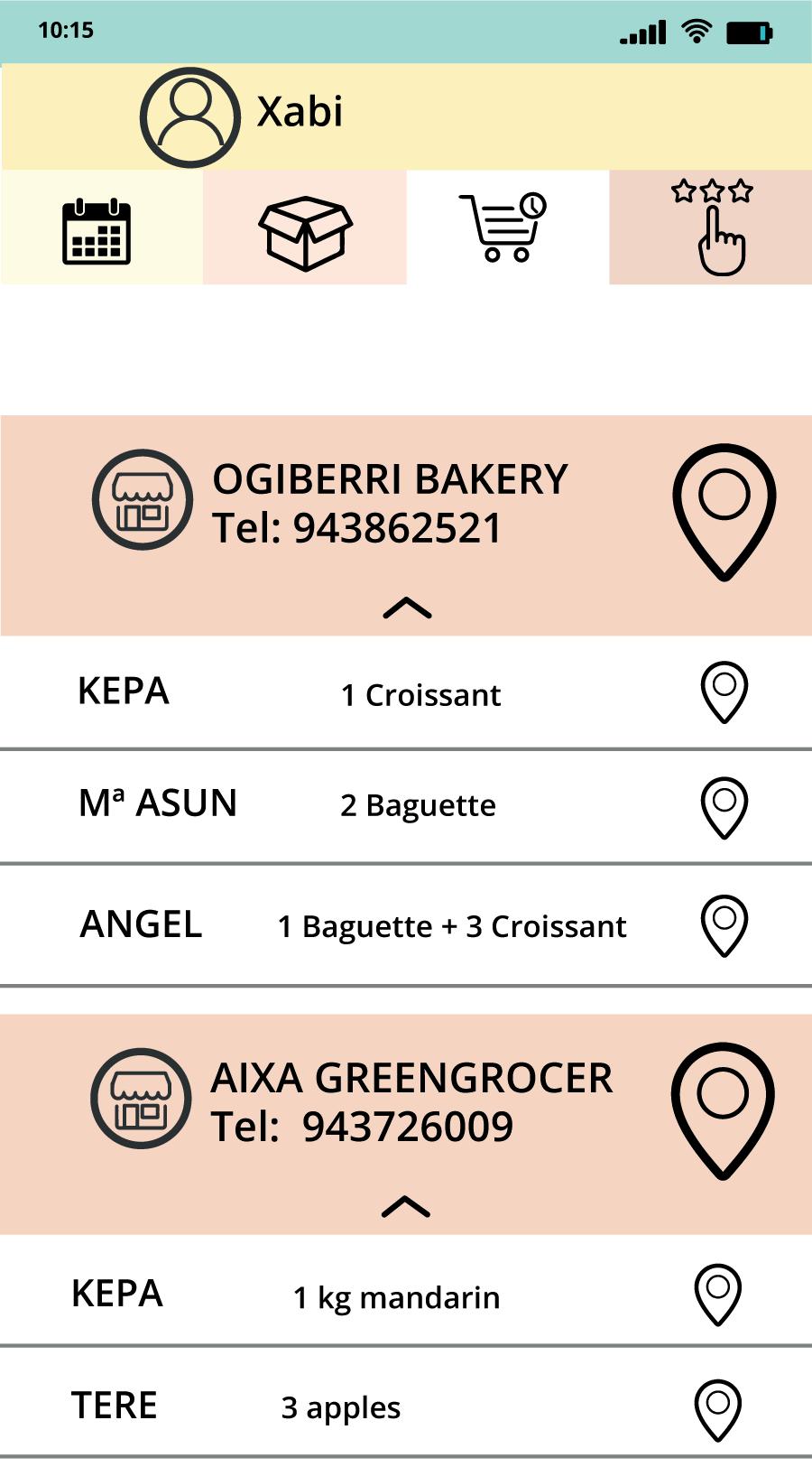The width and height of the screenshot is (812, 1476).
Task: Show location for Angel's order
Action: point(724,925)
